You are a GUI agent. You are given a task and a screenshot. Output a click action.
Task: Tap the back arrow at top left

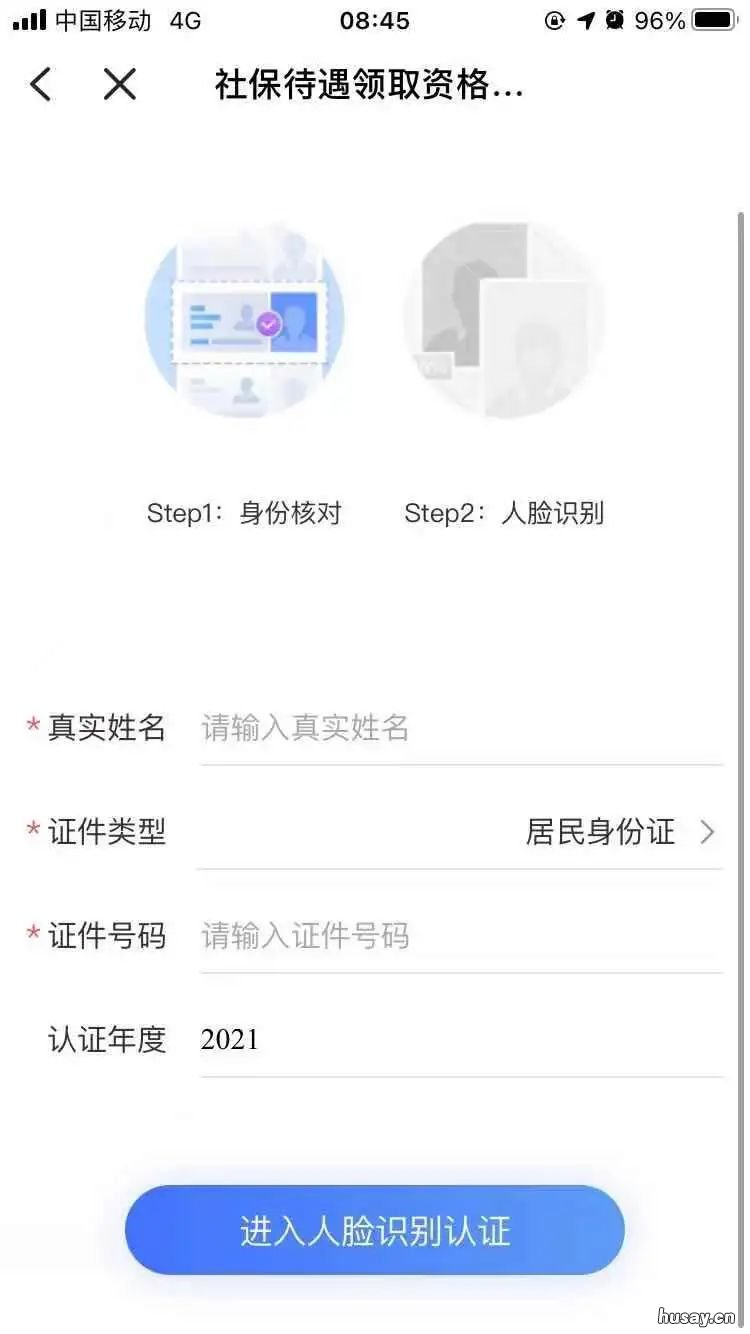40,85
